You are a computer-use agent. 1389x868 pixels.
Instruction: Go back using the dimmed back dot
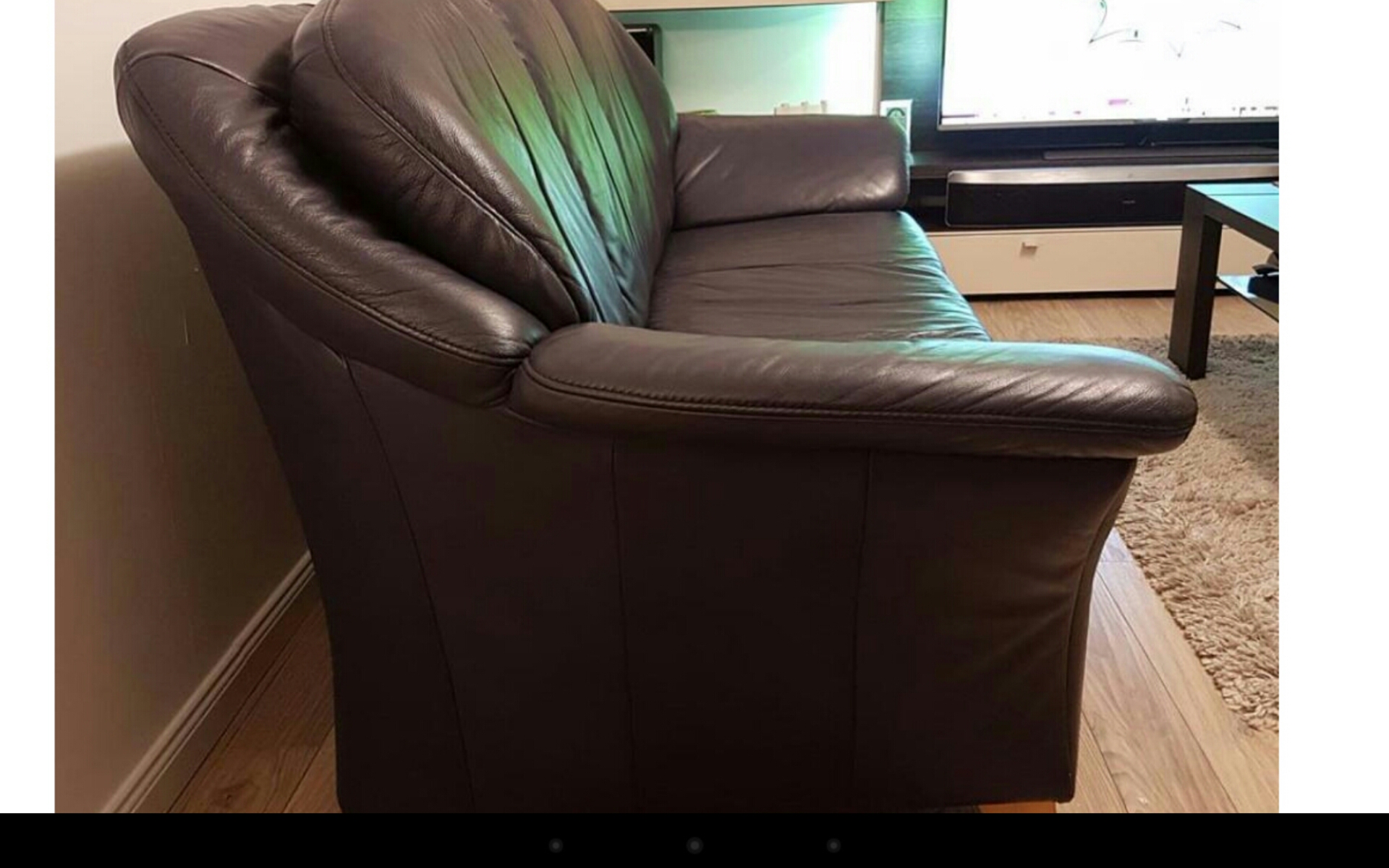coord(556,845)
